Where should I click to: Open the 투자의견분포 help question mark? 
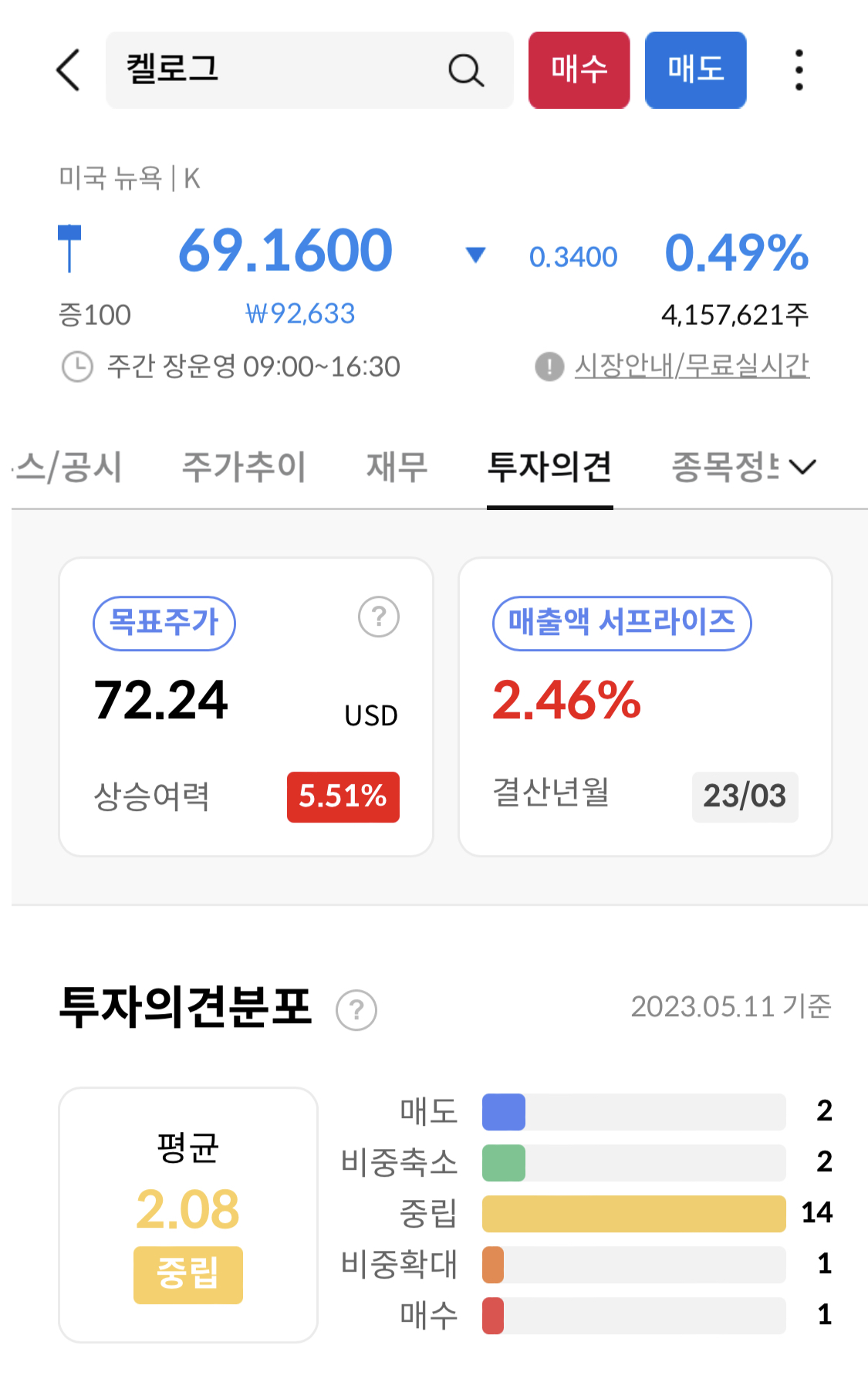point(356,1009)
